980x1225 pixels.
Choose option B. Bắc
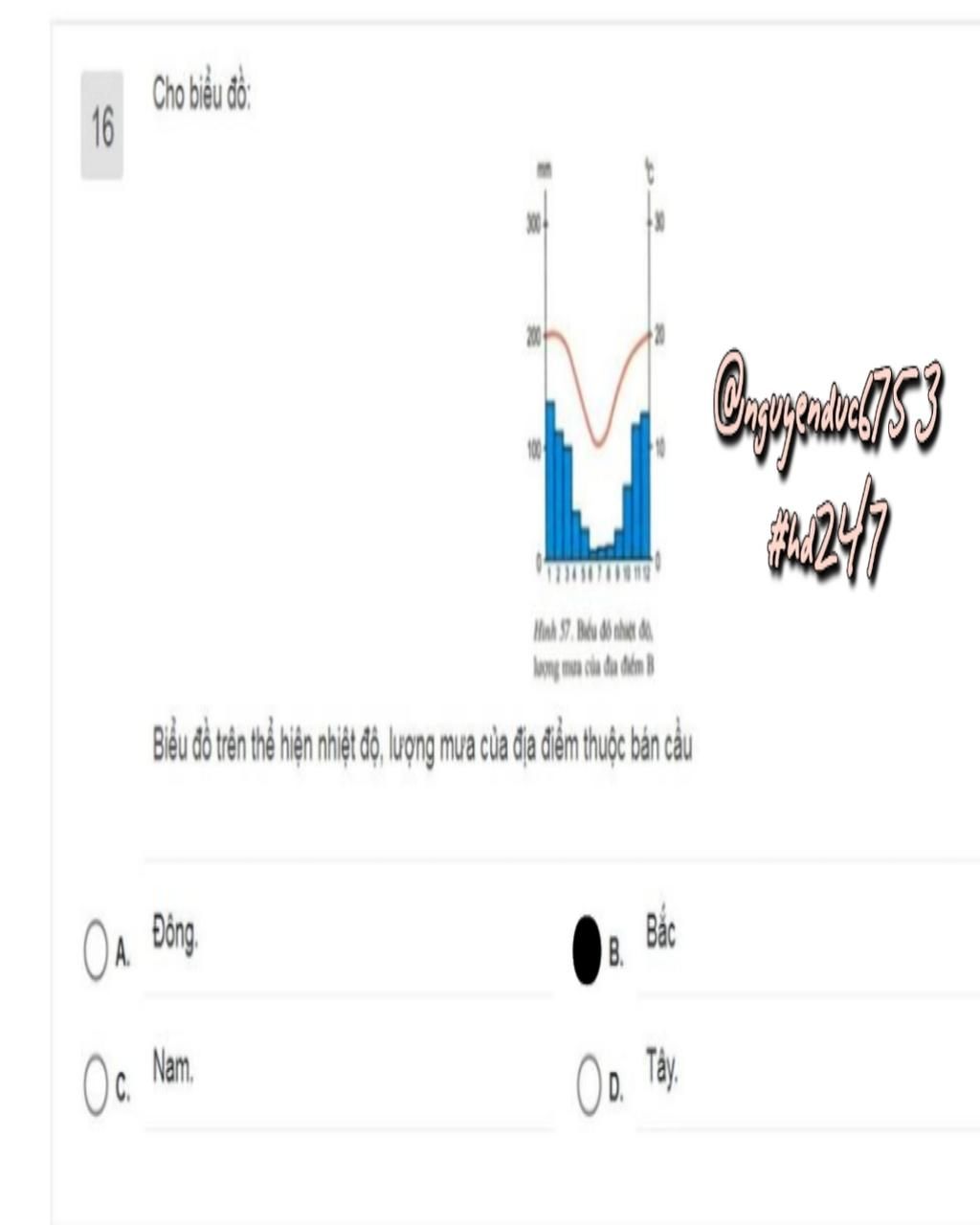coord(587,950)
